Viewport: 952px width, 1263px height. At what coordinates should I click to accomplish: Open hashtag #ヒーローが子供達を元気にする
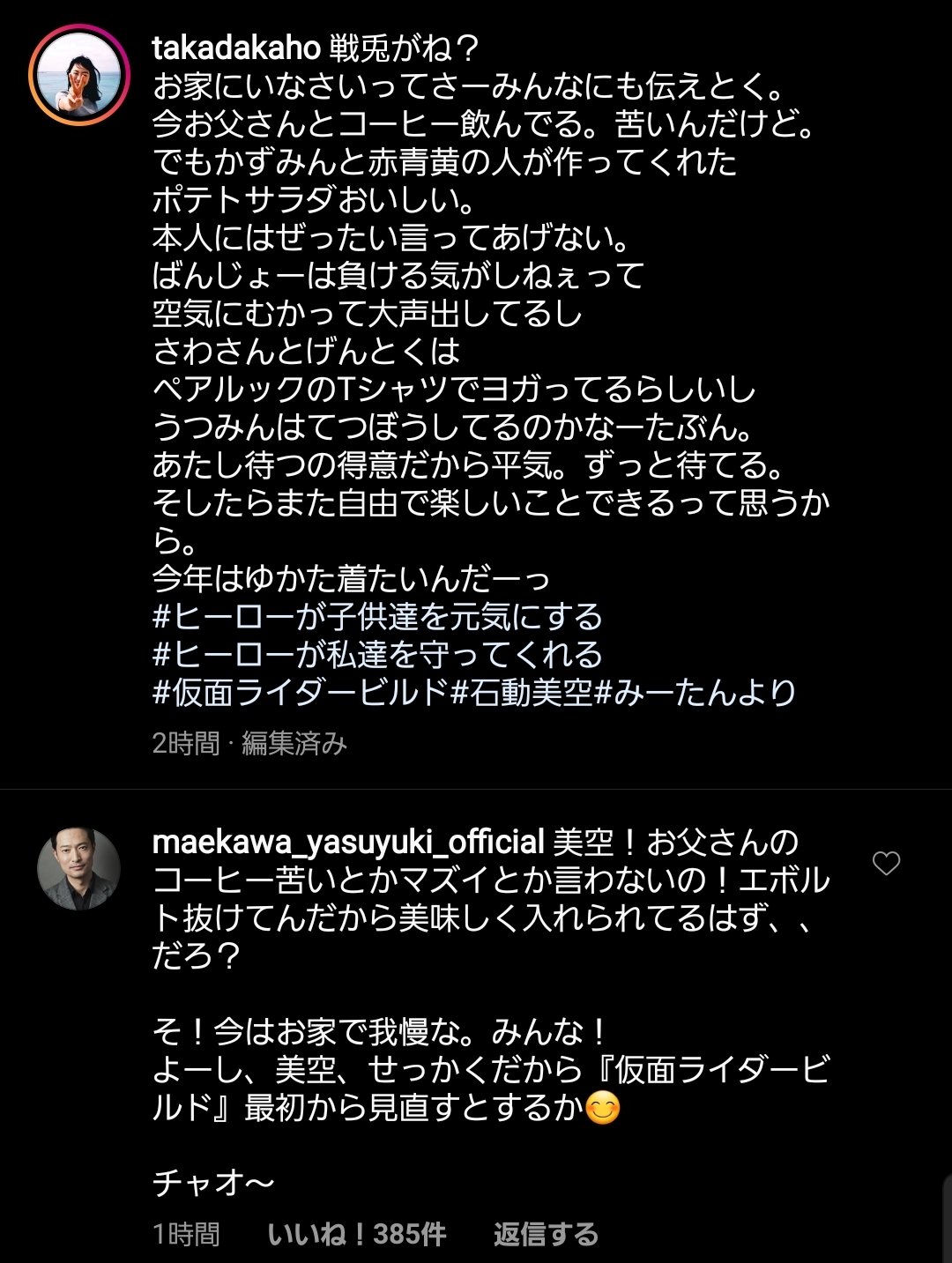pyautogui.click(x=377, y=617)
